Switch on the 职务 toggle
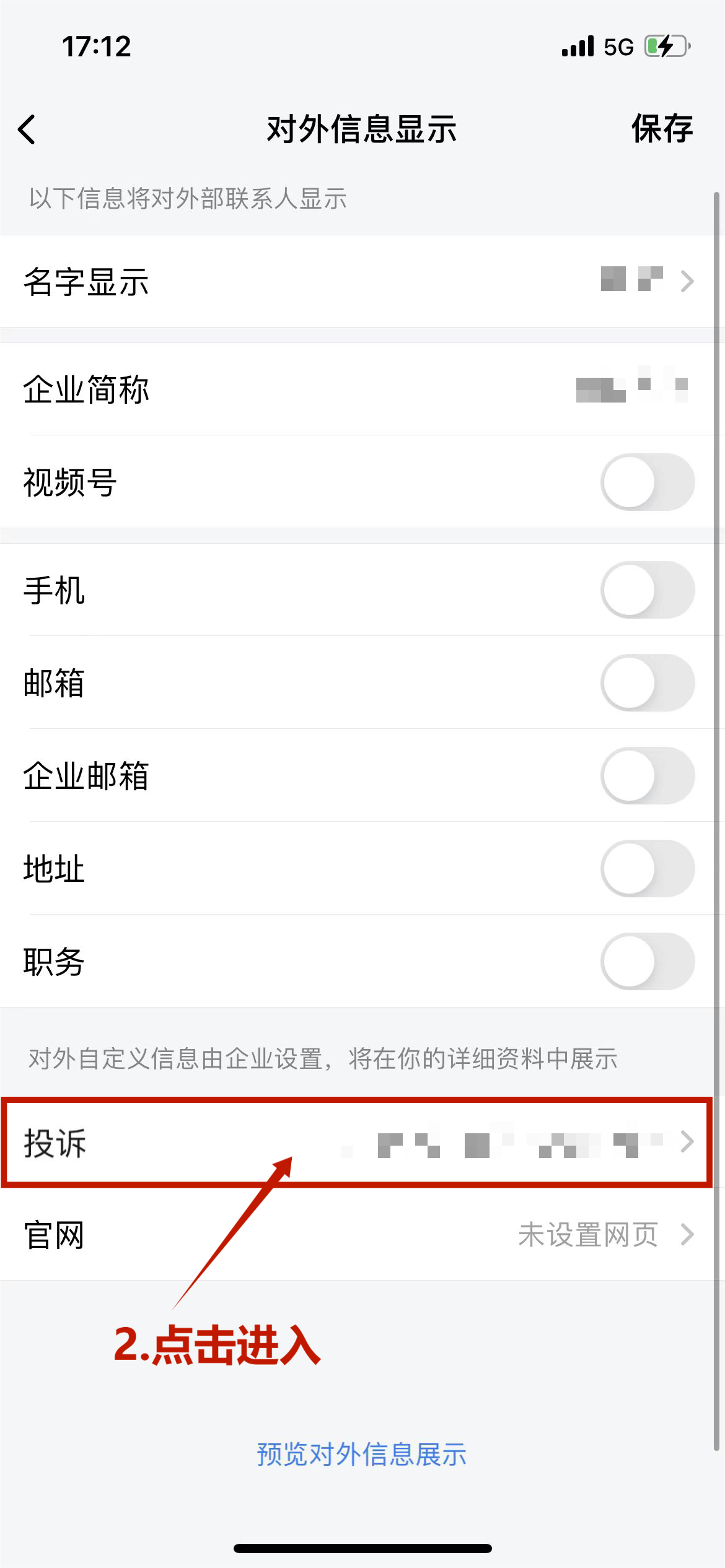Screen dimensions: 725x1568 pyautogui.click(x=648, y=961)
